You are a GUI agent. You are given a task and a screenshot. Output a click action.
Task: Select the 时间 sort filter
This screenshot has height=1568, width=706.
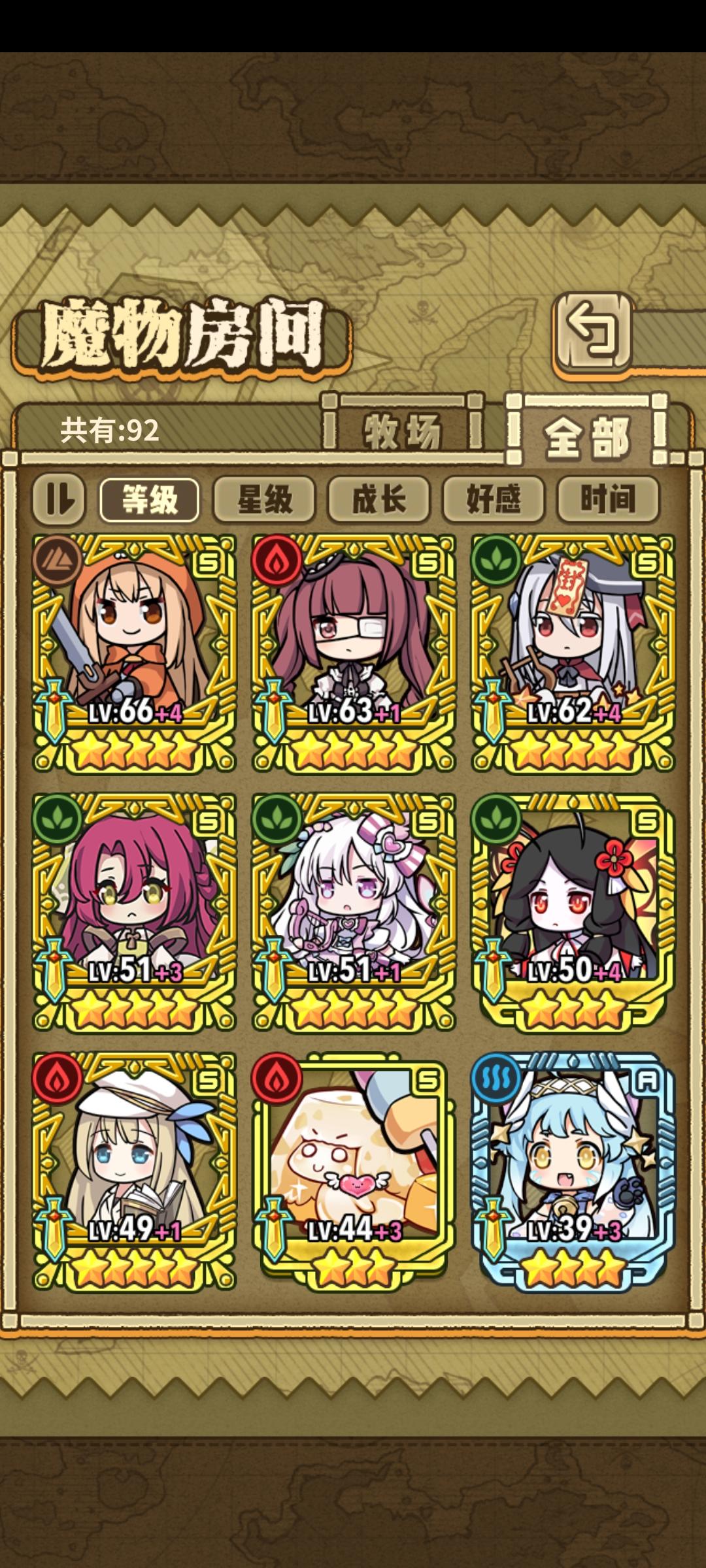(609, 499)
